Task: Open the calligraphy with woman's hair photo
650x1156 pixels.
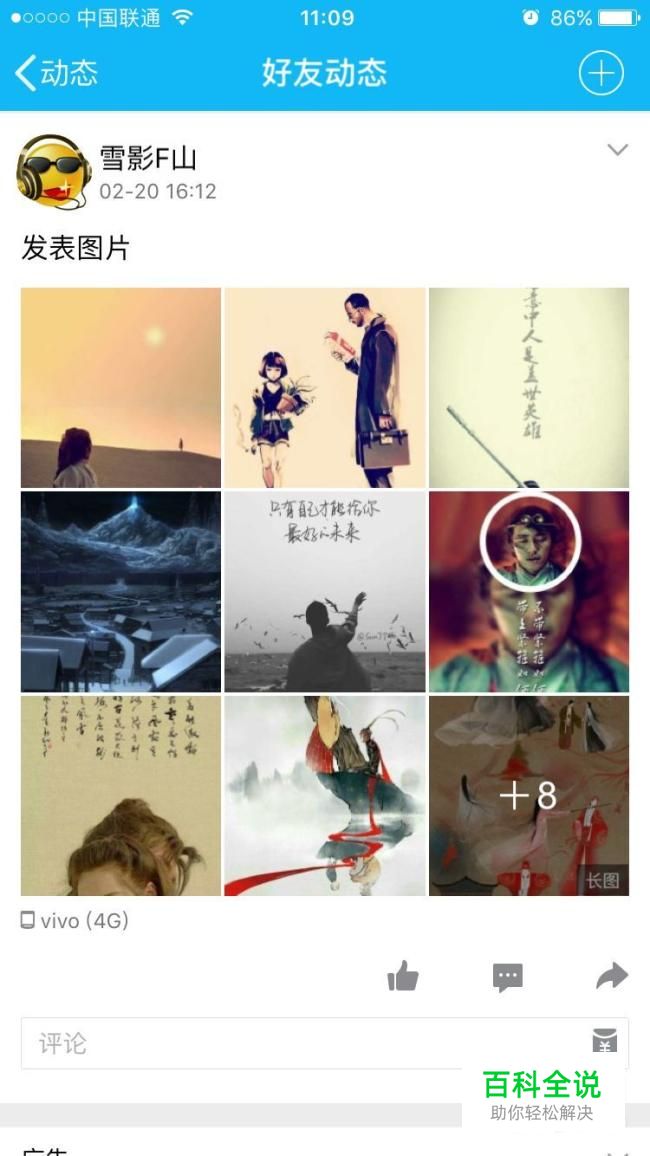Action: (x=121, y=795)
